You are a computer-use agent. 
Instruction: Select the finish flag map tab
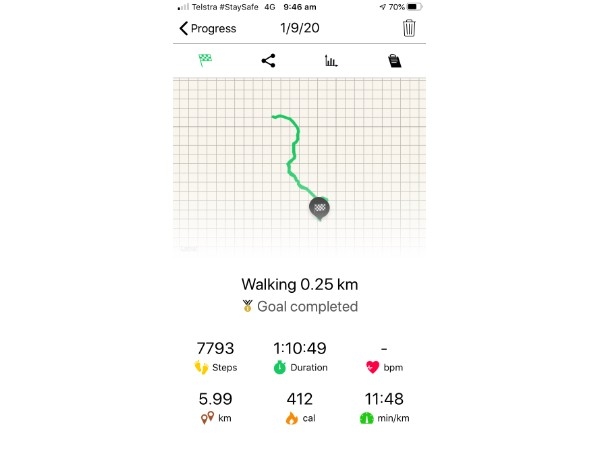click(205, 61)
